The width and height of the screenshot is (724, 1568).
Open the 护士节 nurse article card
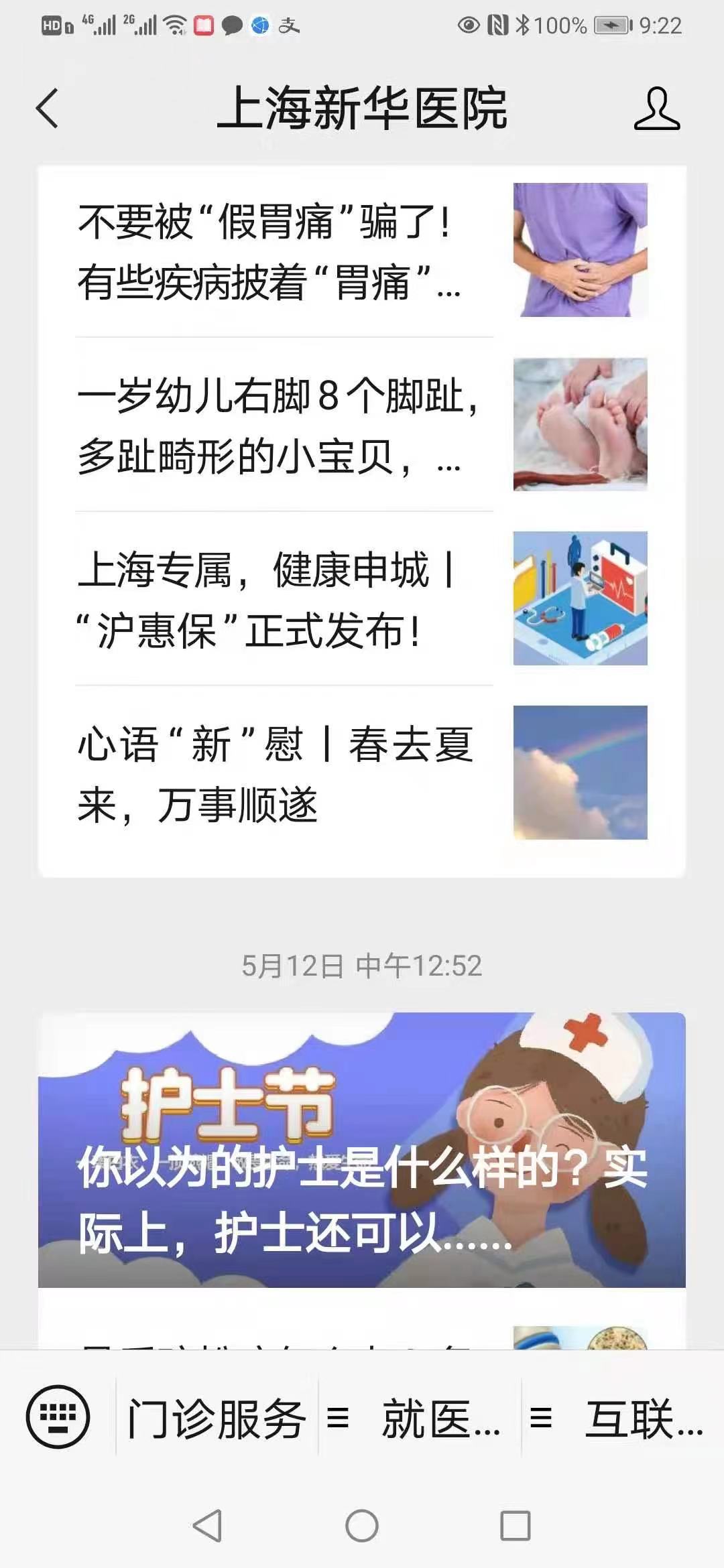point(362,1150)
